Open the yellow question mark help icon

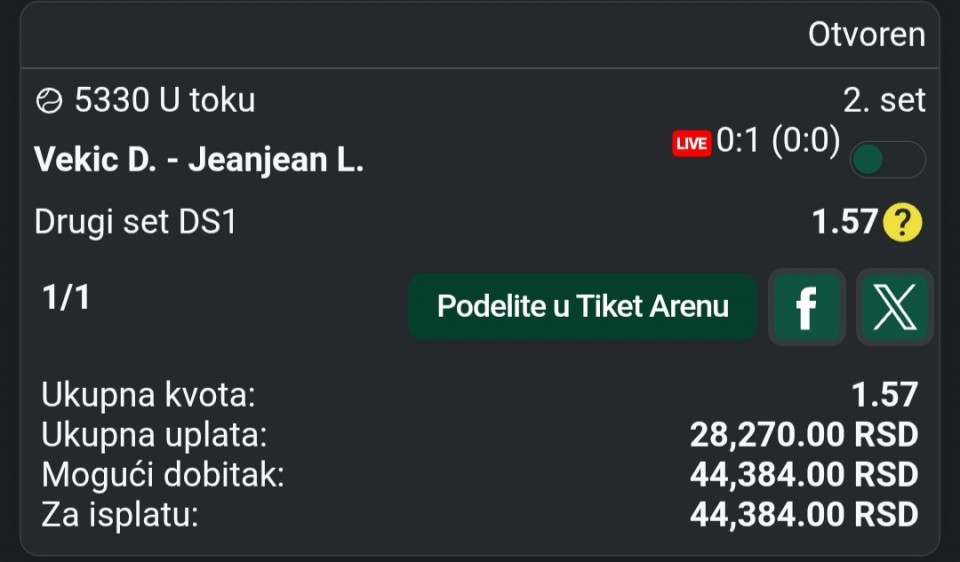(902, 222)
